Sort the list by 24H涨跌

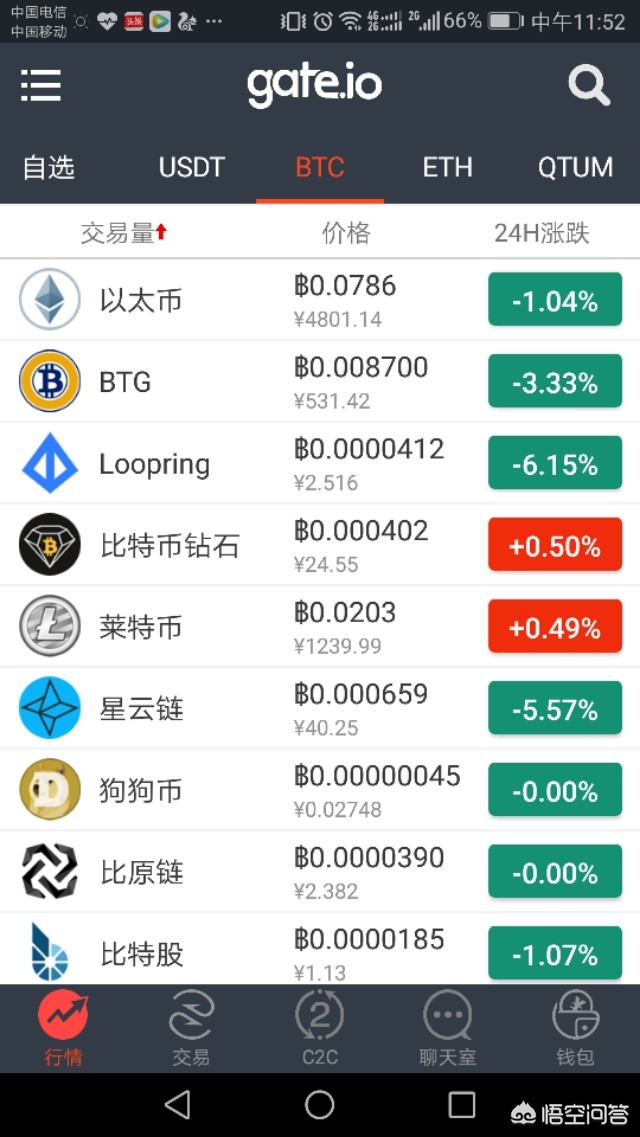pos(542,233)
